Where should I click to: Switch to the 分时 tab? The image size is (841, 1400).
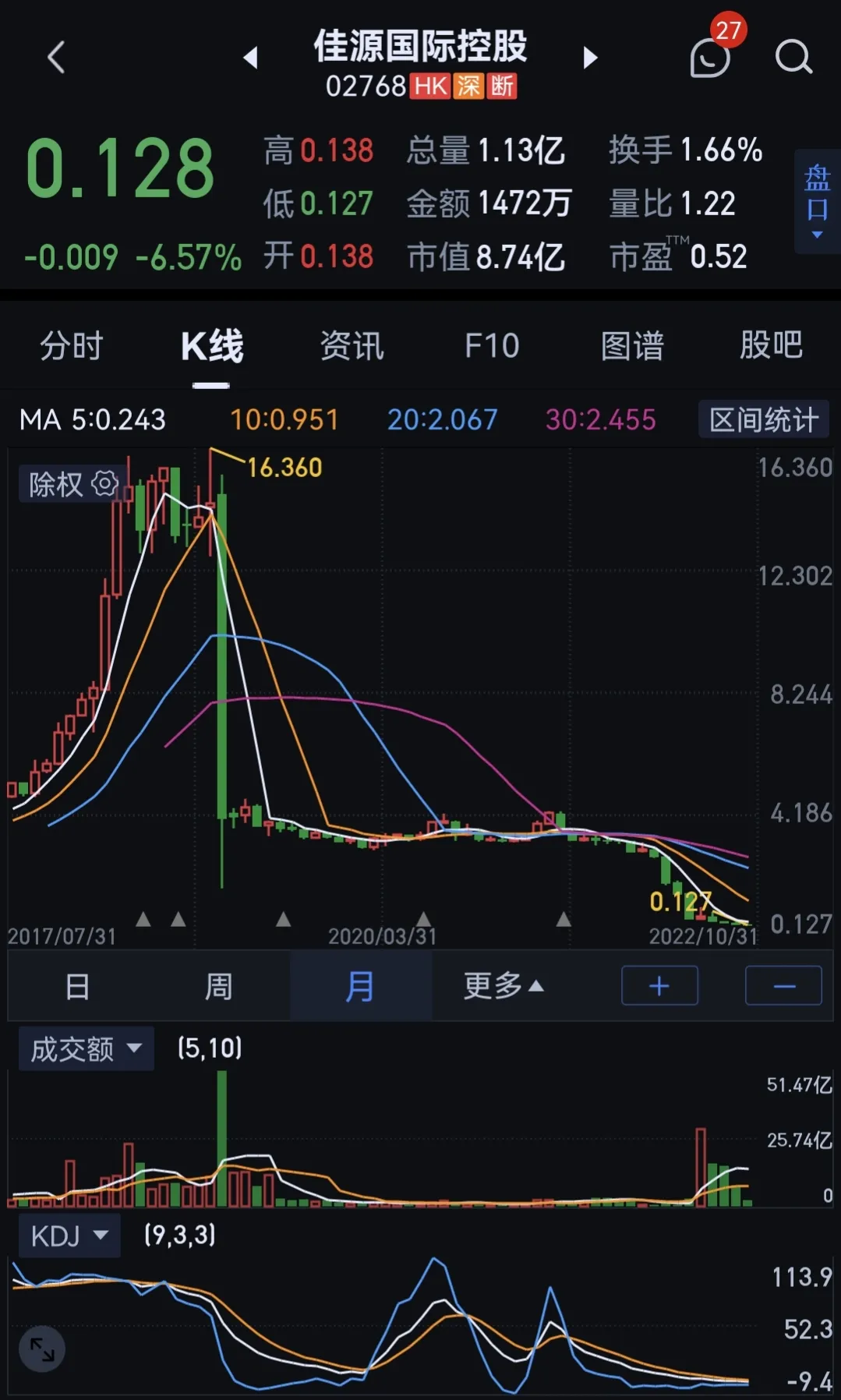[72, 345]
